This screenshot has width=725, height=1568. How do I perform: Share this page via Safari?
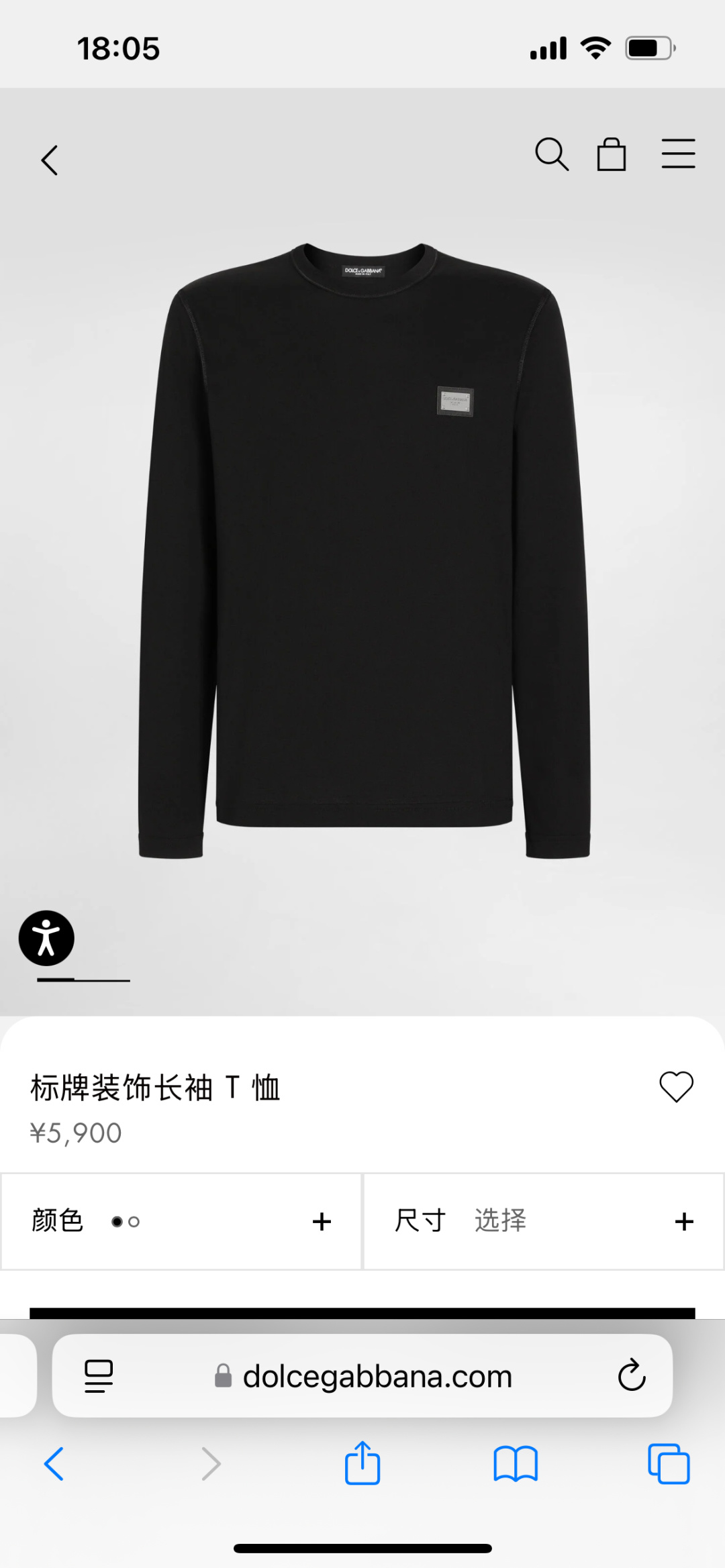point(362,1463)
